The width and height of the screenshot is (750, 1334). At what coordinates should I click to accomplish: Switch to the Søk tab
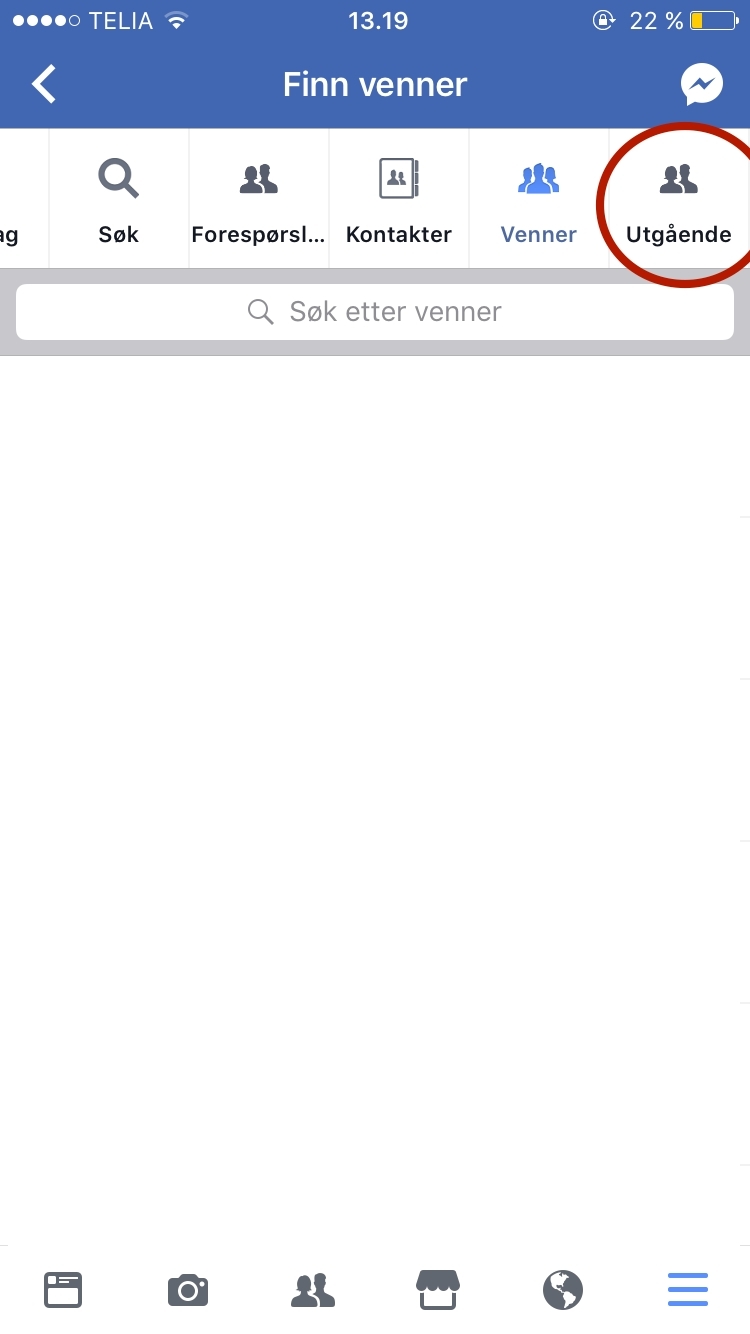119,200
